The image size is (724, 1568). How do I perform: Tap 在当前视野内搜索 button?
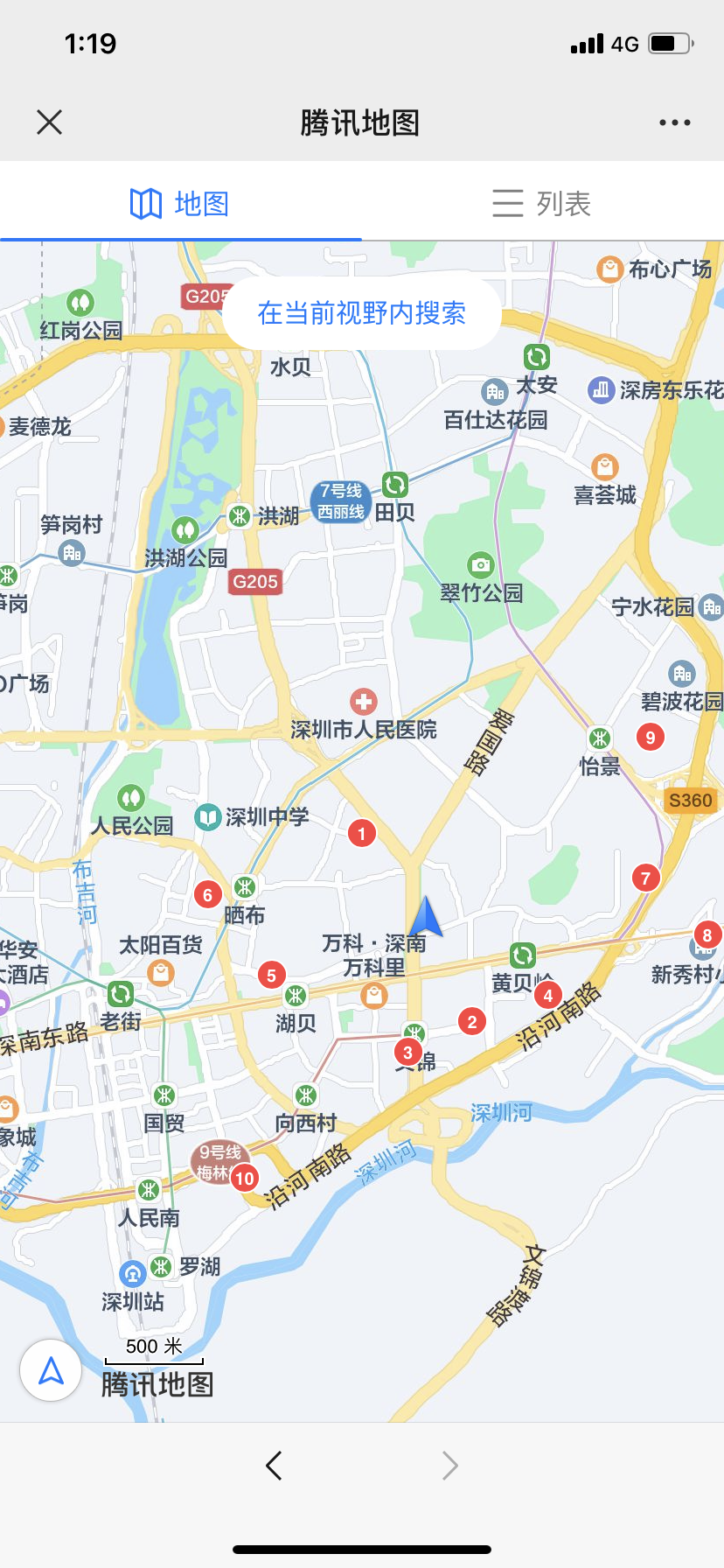[x=361, y=313]
